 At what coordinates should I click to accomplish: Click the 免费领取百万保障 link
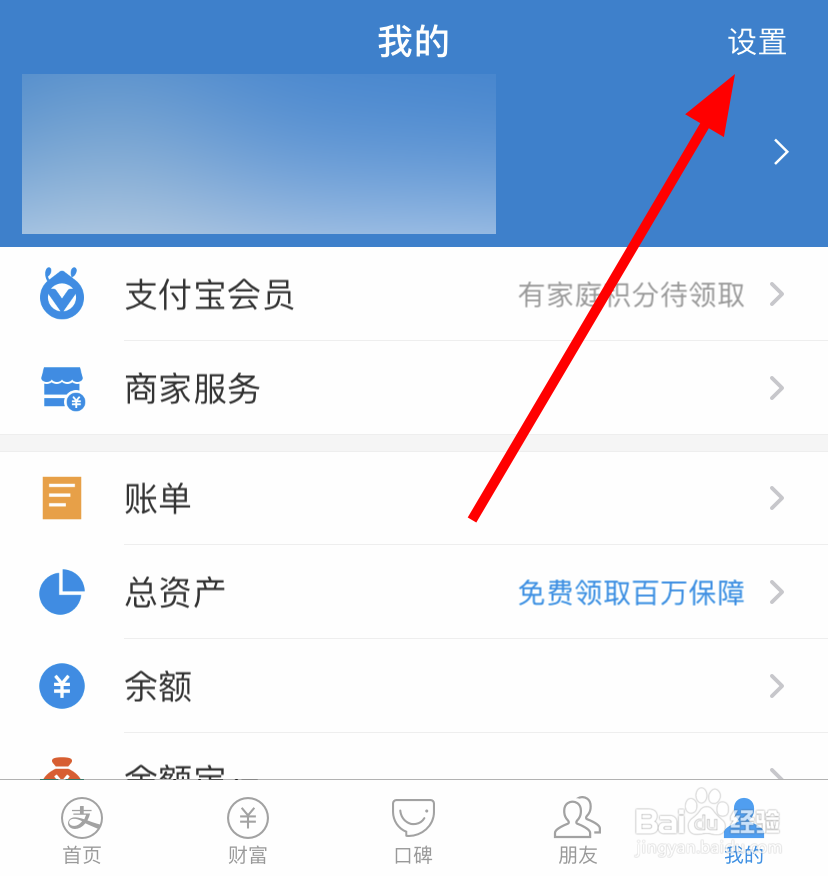pos(630,592)
